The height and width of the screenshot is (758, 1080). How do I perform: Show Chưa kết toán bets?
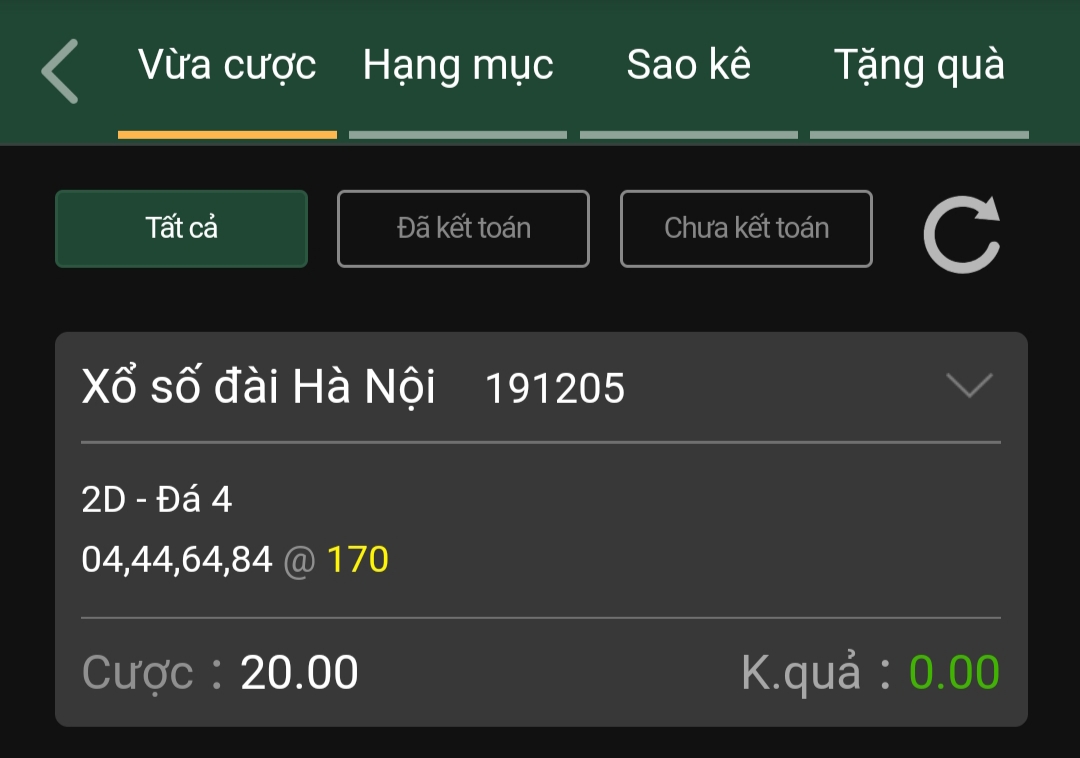coord(746,229)
